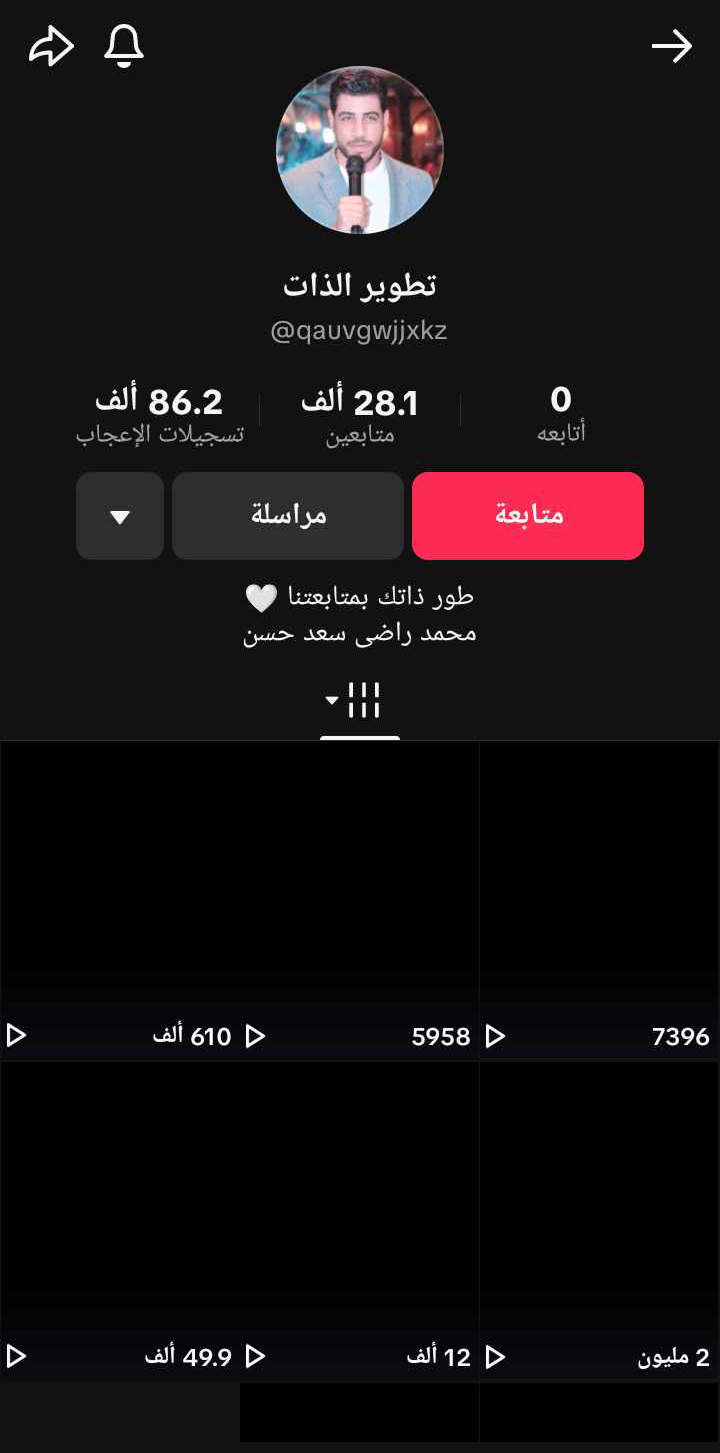View the متابعين followers list
720x1453 pixels.
click(360, 414)
